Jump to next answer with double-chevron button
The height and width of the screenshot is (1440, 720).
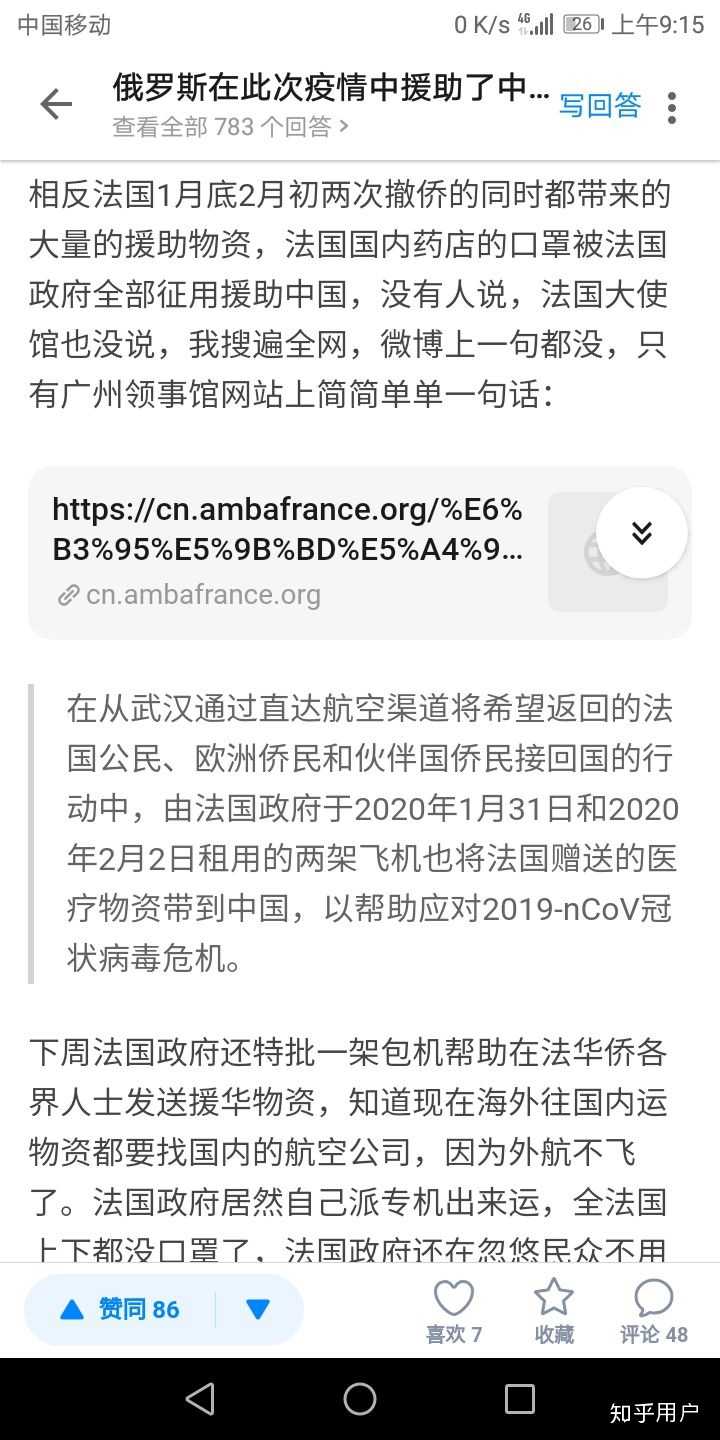pyautogui.click(x=642, y=533)
